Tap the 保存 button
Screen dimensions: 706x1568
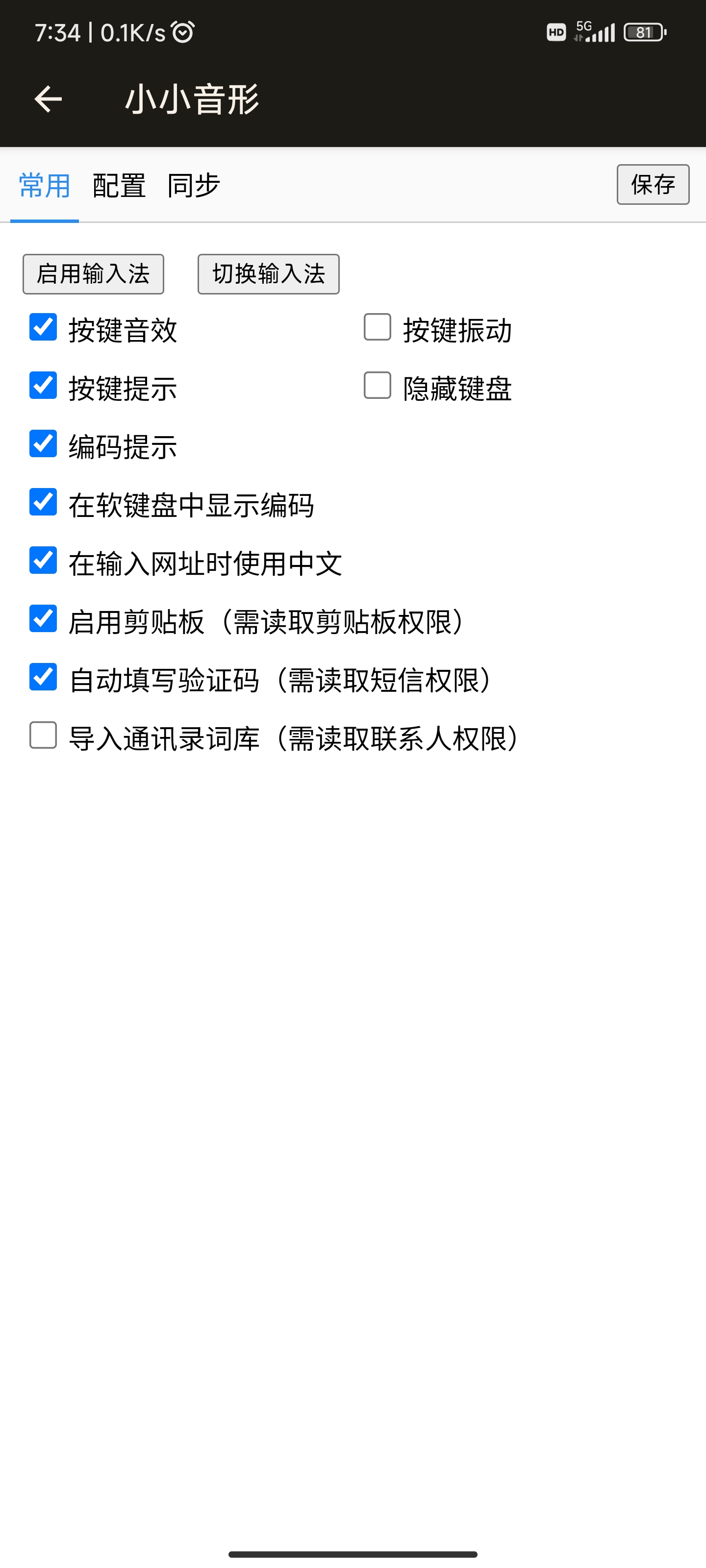(653, 184)
